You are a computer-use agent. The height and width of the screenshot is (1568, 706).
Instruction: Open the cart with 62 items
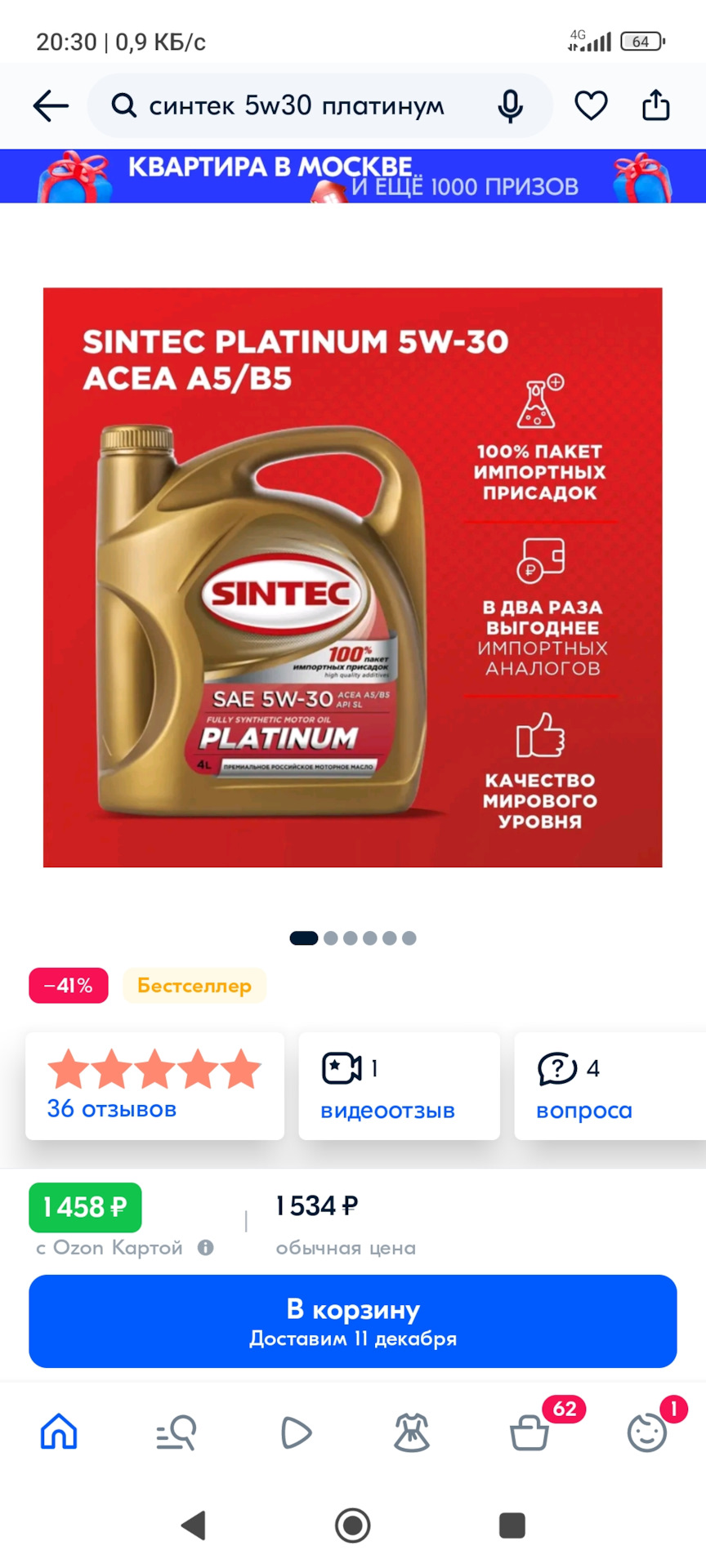529,1432
